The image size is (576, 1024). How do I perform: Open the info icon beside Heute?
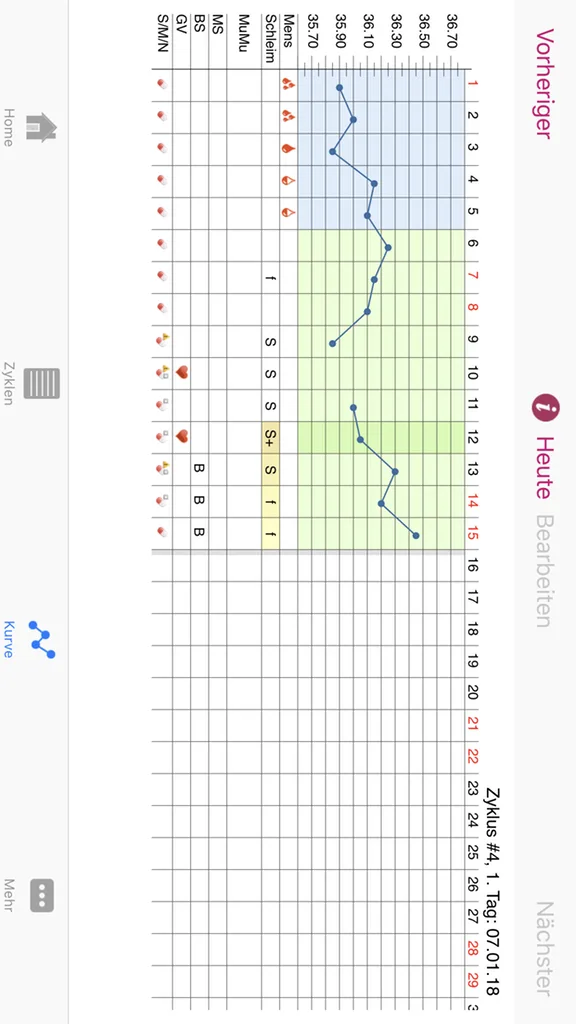545,409
